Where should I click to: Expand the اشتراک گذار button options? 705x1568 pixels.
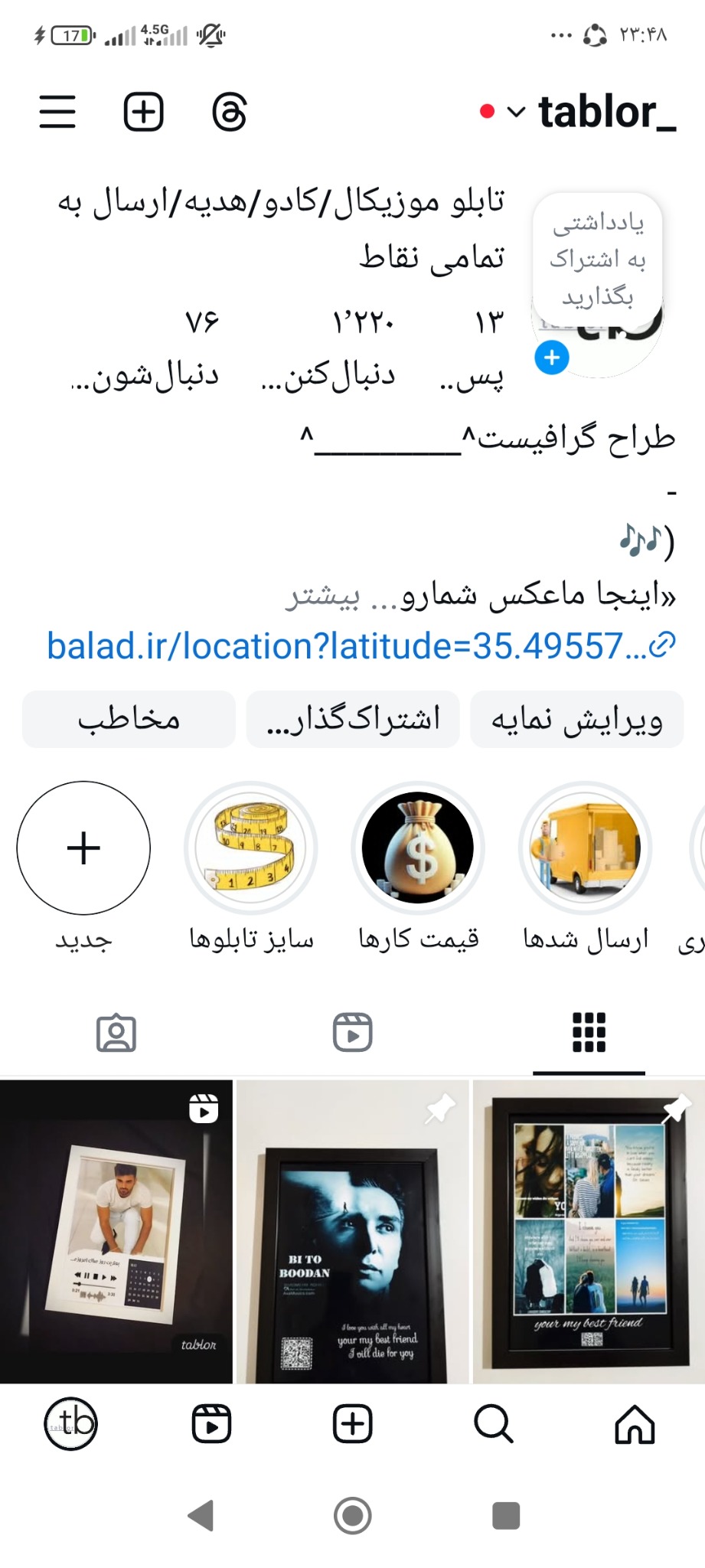click(352, 718)
